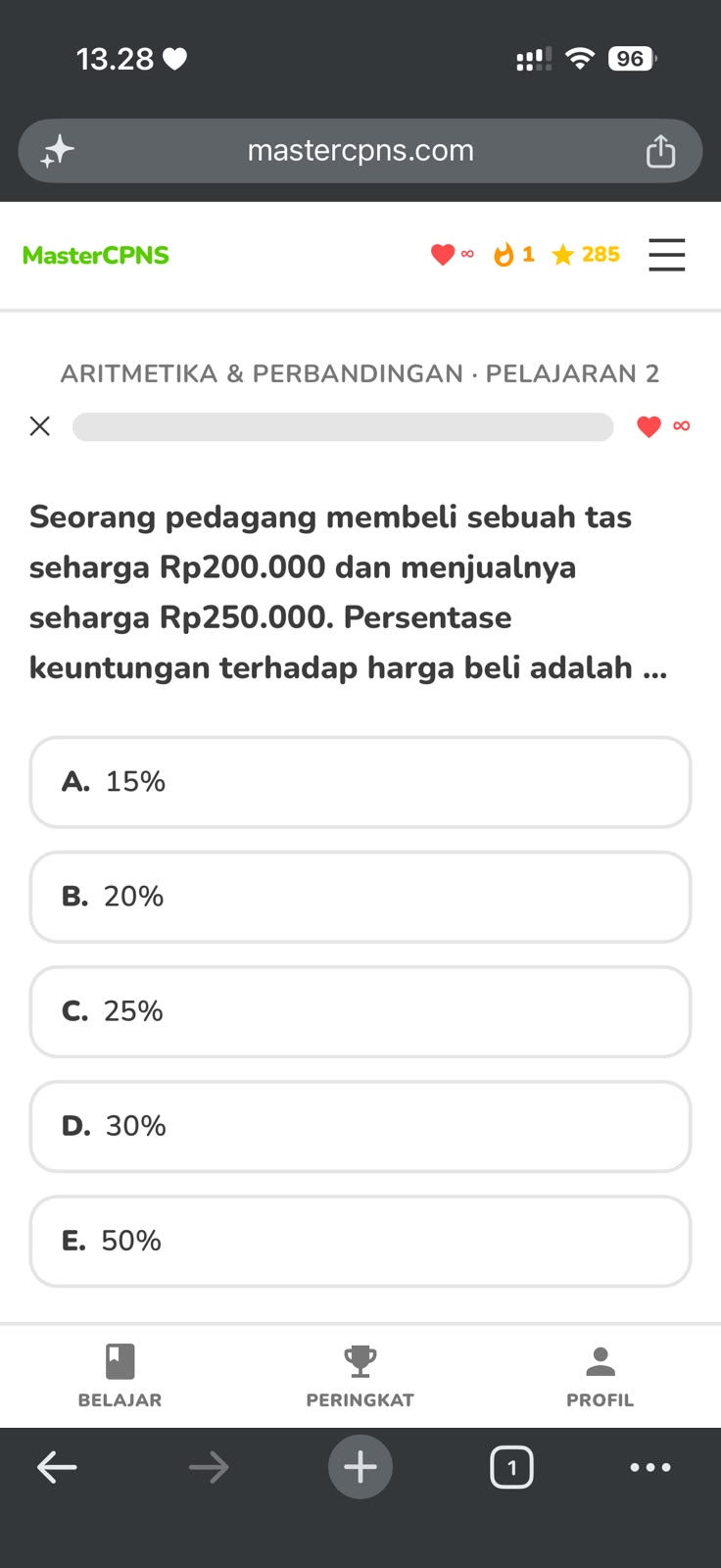The height and width of the screenshot is (1568, 721).
Task: Switch to the Belajar tab
Action: (x=120, y=1376)
